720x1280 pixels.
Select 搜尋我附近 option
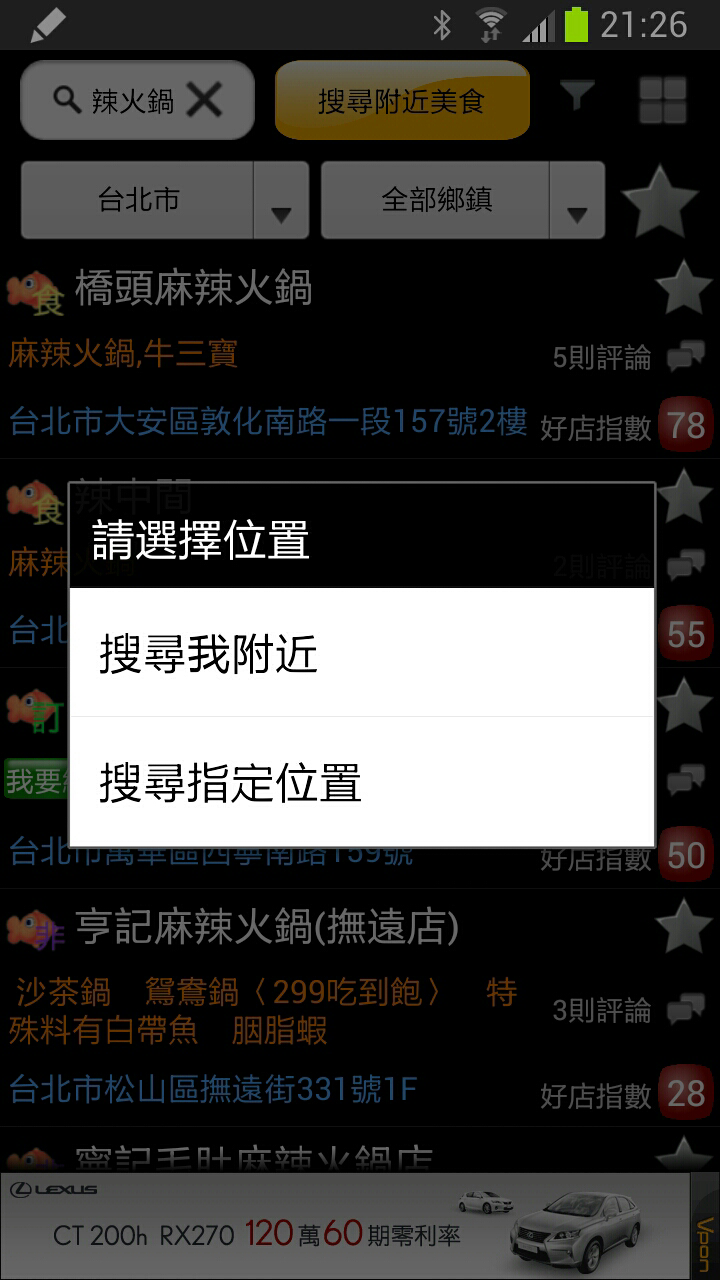pos(360,654)
